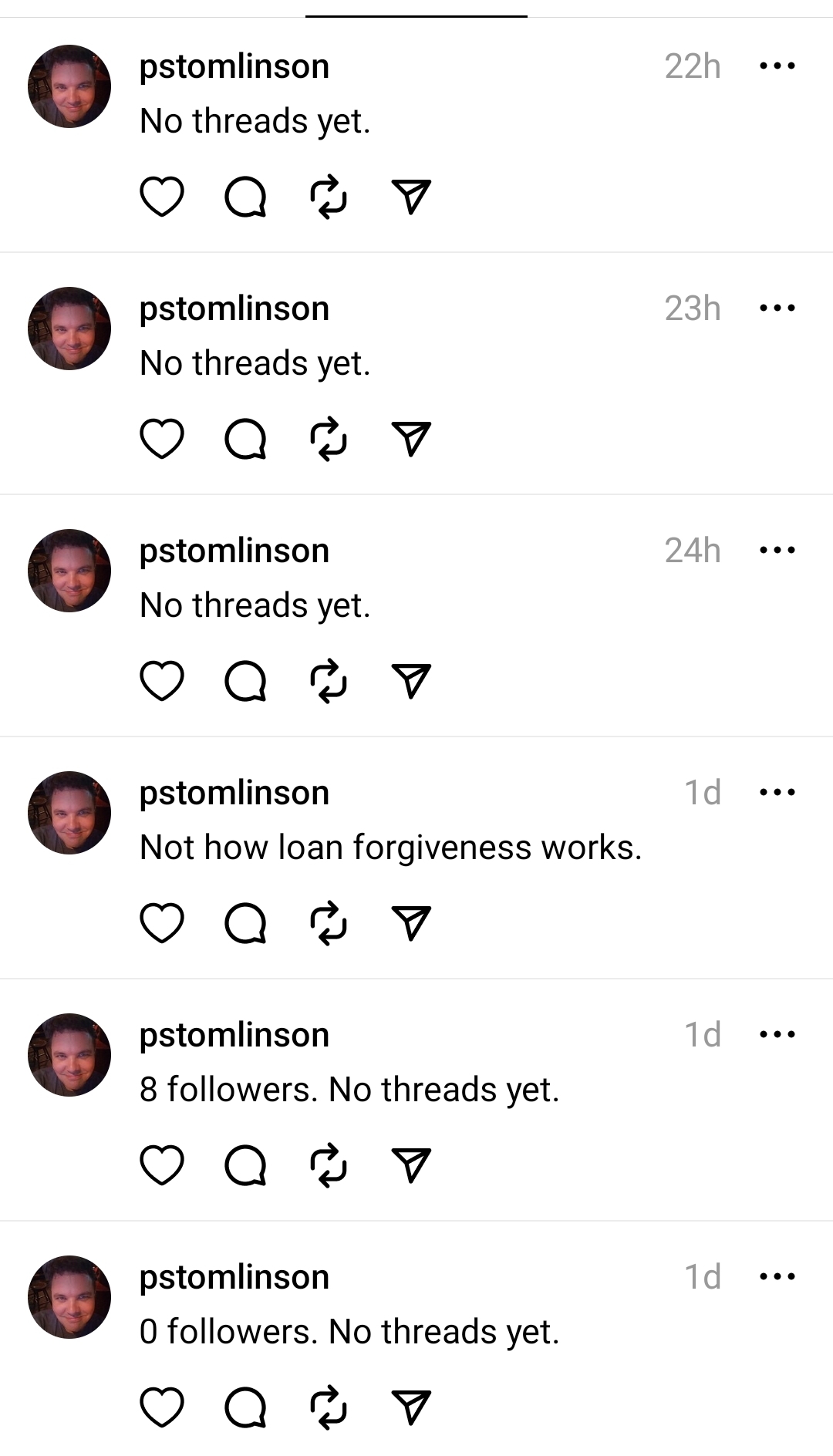833x1456 pixels.
Task: Open overflow menu on the 24h post
Action: point(777,551)
